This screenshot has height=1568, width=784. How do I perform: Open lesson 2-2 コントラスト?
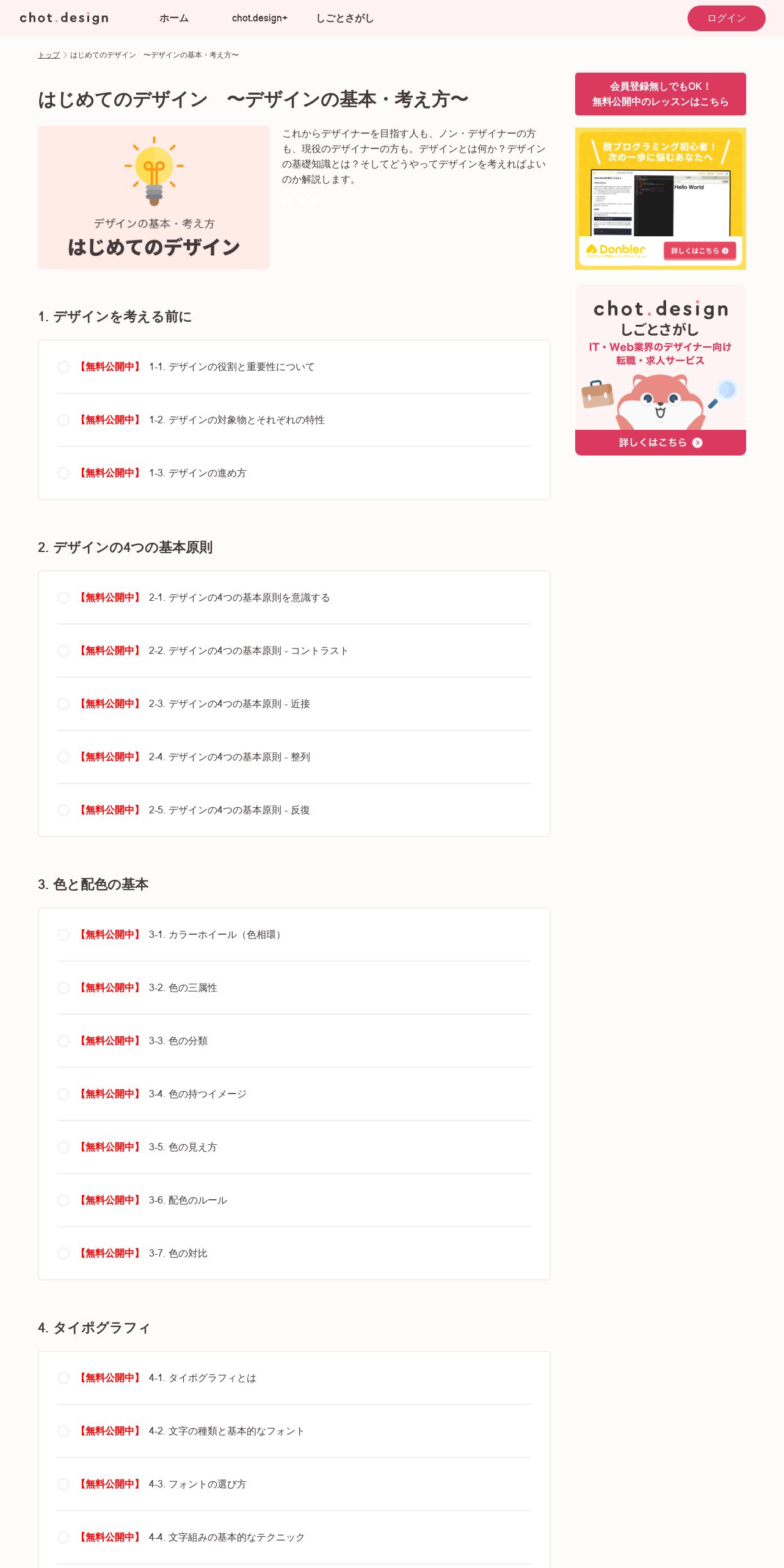pos(248,651)
